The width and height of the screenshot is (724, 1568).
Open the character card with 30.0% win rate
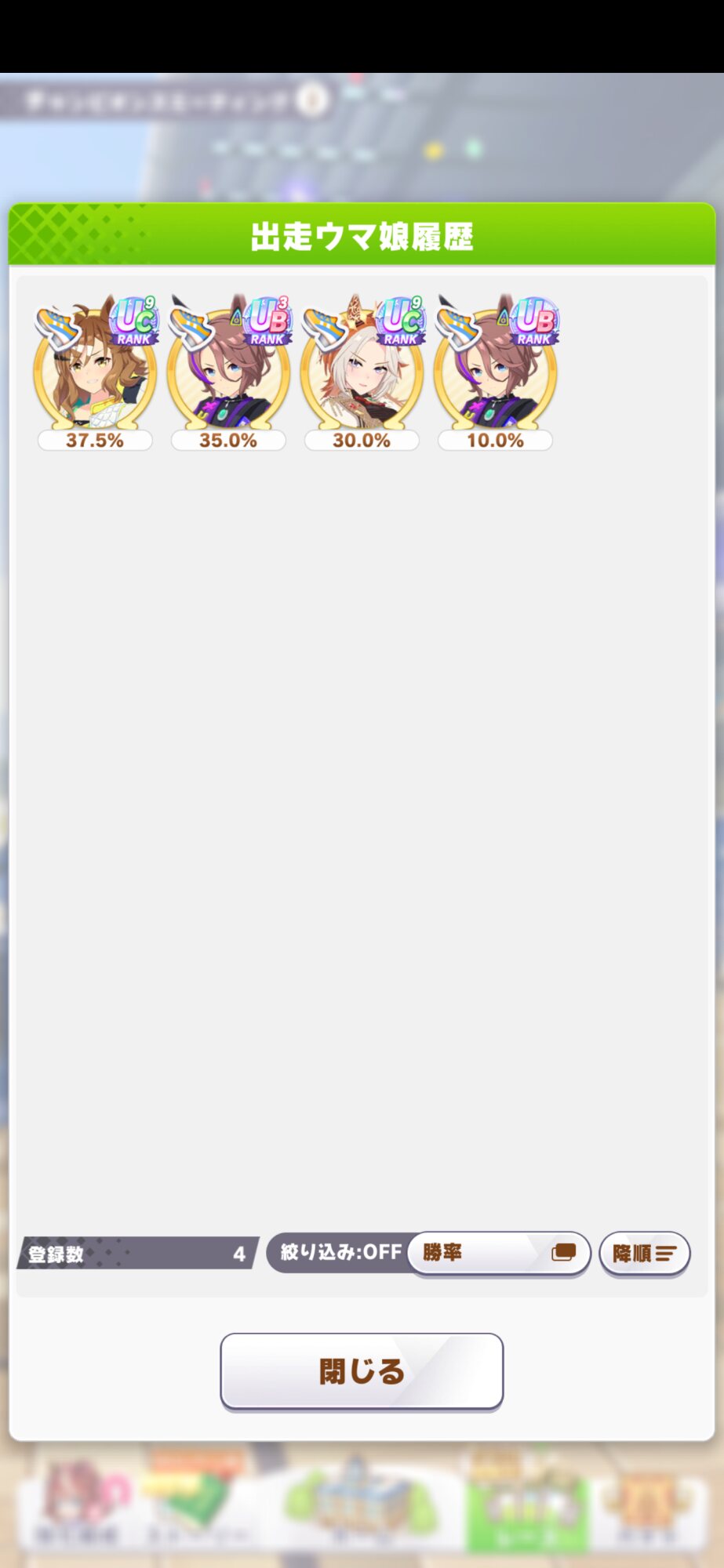tap(362, 372)
